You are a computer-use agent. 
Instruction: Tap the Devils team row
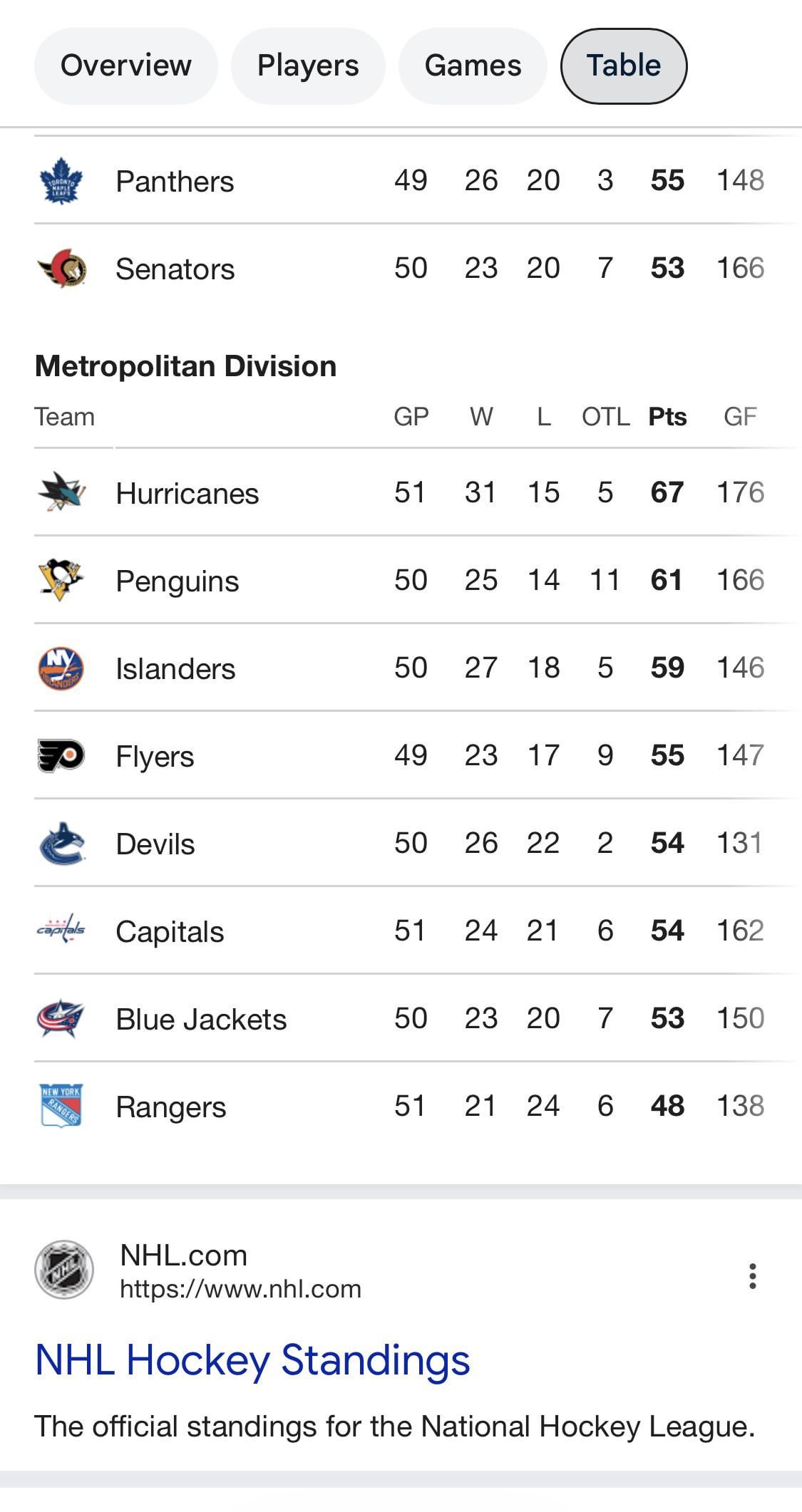pyautogui.click(x=155, y=844)
